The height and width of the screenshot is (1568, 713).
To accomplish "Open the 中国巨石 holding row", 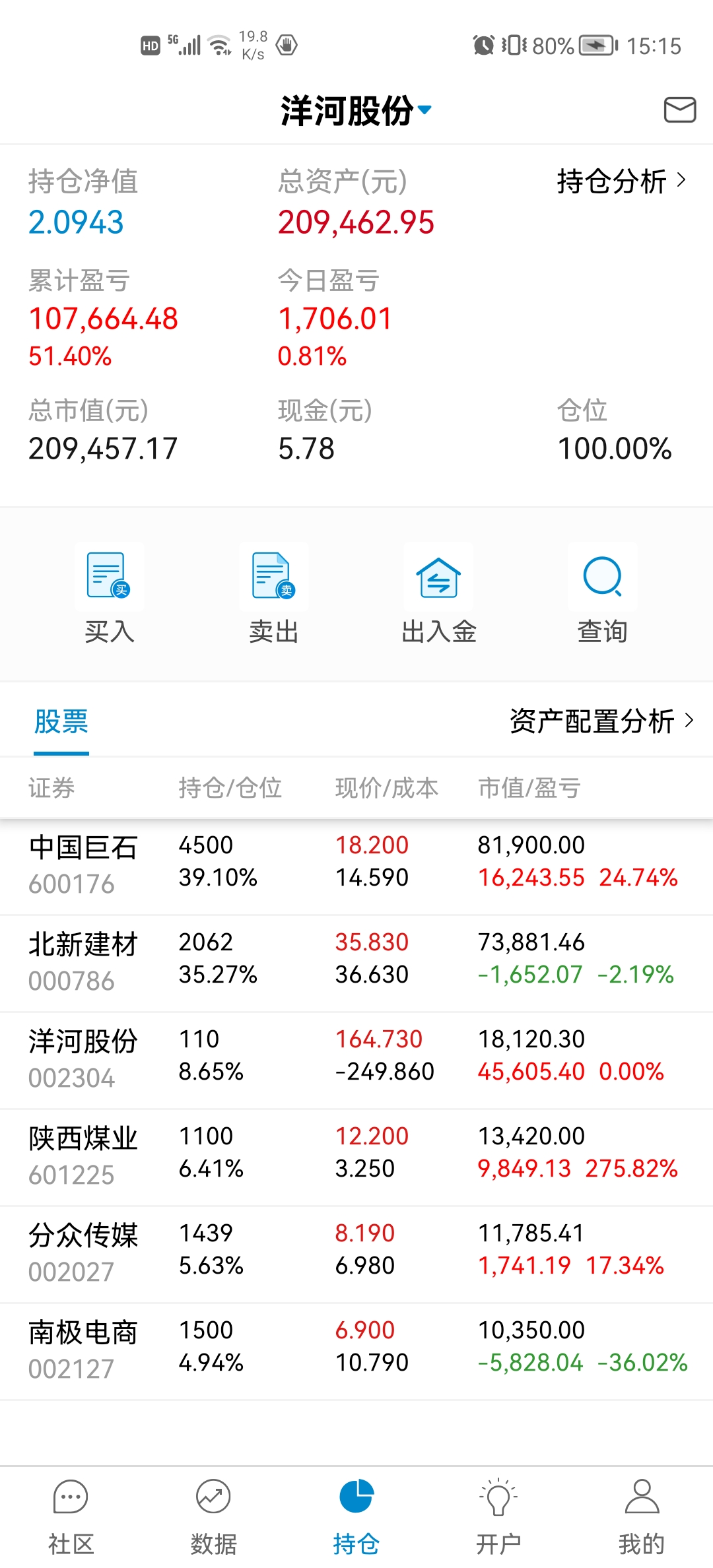I will (x=356, y=865).
